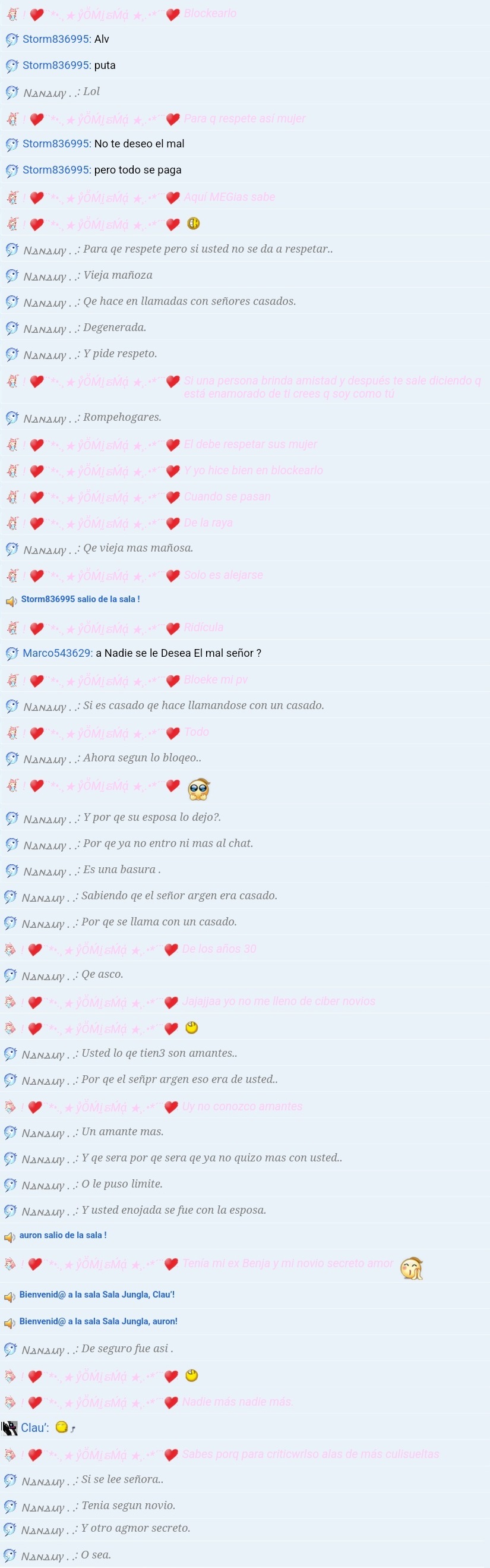Tap Storm836995's name on "pero todo se paga"
490x1568 pixels.
pos(56,170)
